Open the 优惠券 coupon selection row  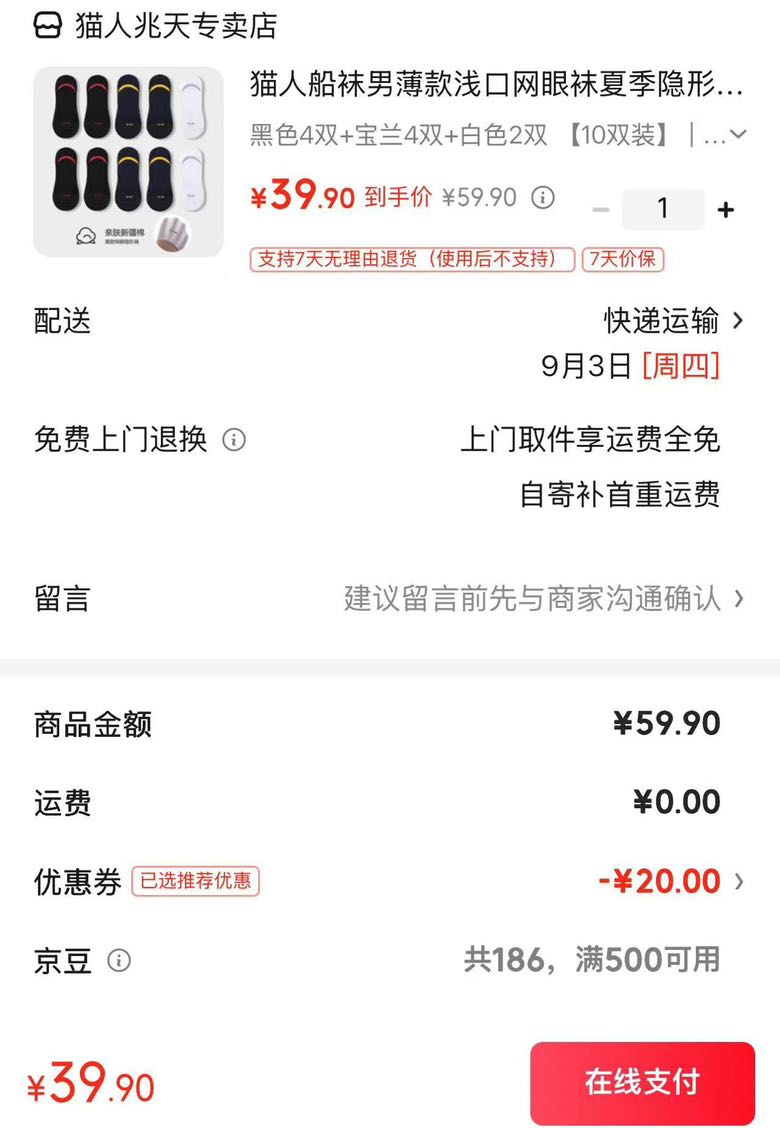[x=389, y=881]
